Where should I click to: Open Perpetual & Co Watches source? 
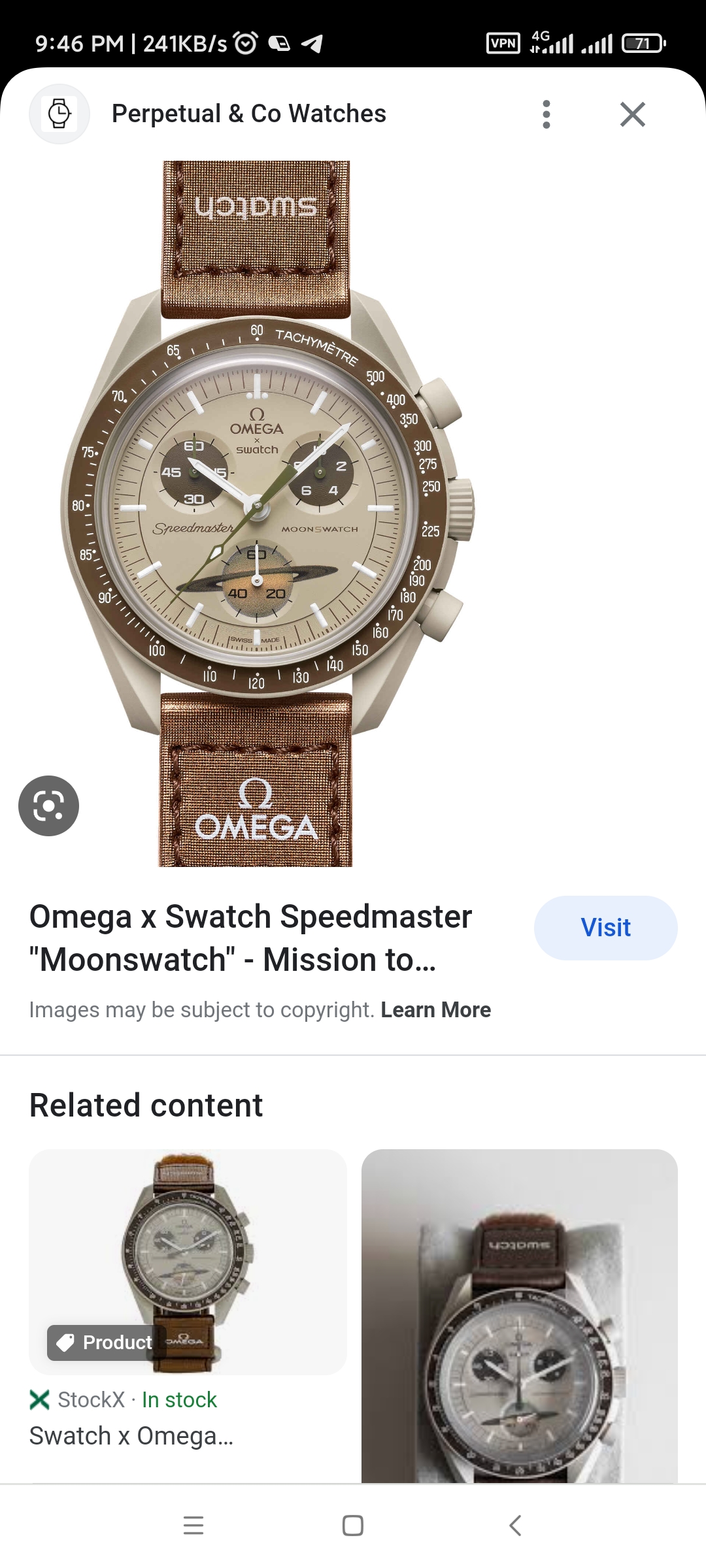click(248, 114)
